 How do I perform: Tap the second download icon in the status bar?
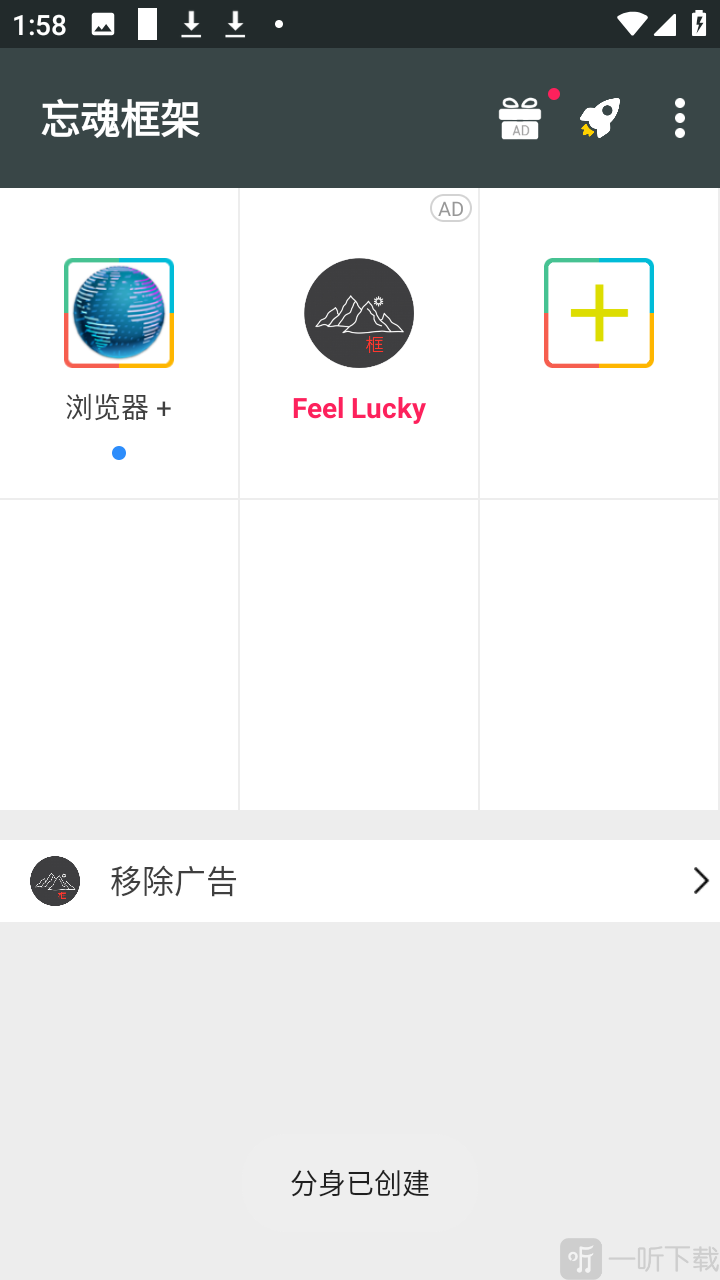click(x=236, y=25)
